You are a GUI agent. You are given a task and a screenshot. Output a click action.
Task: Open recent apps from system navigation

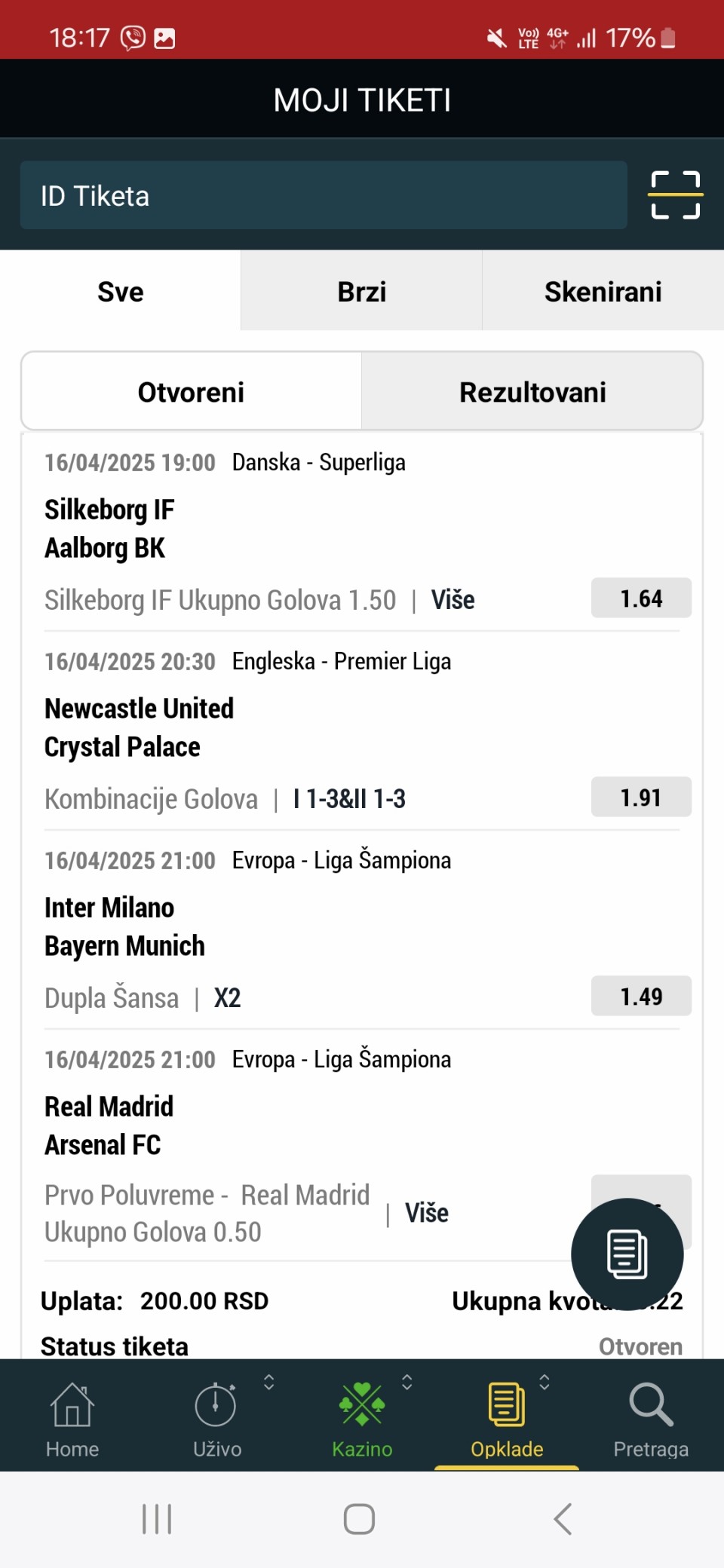point(157,1519)
